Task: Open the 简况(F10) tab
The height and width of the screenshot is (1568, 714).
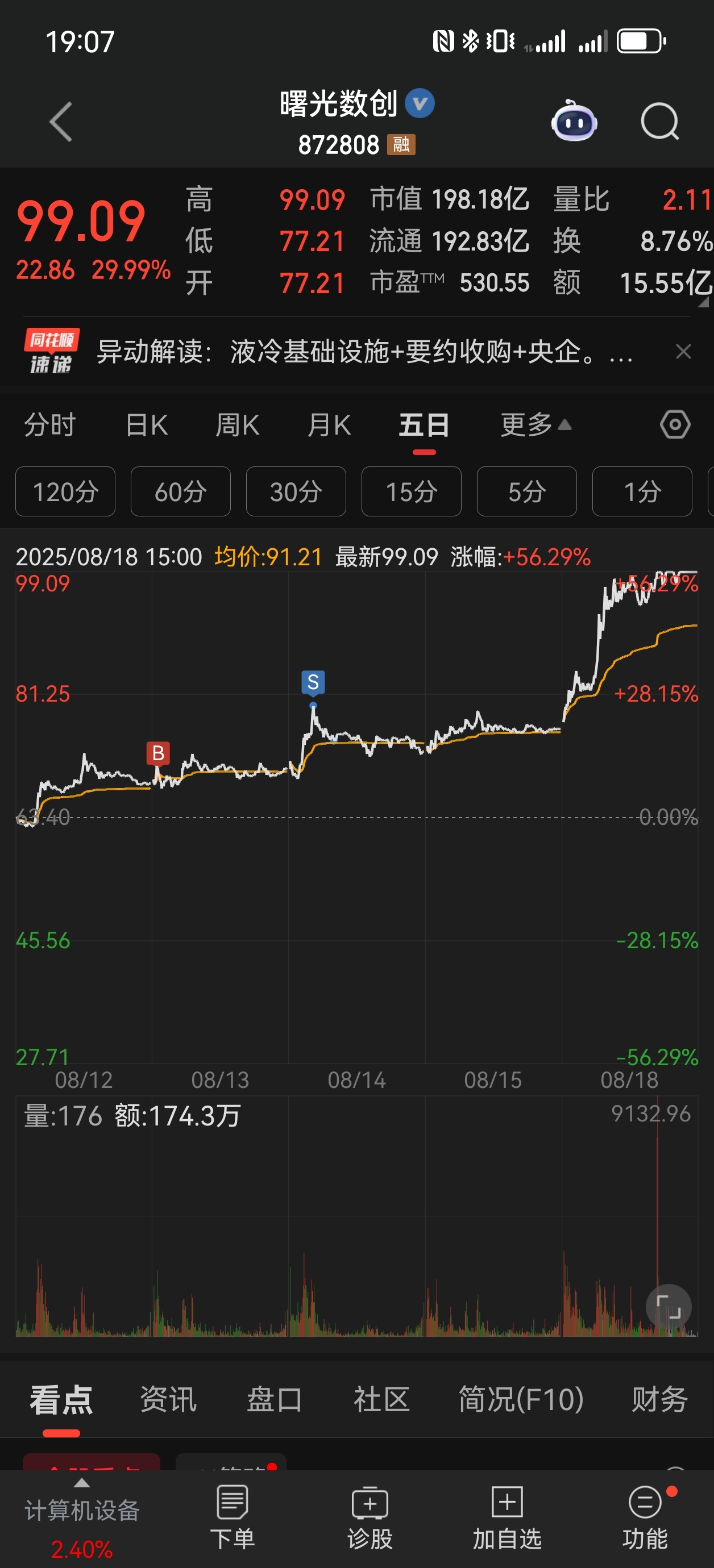Action: click(521, 1399)
